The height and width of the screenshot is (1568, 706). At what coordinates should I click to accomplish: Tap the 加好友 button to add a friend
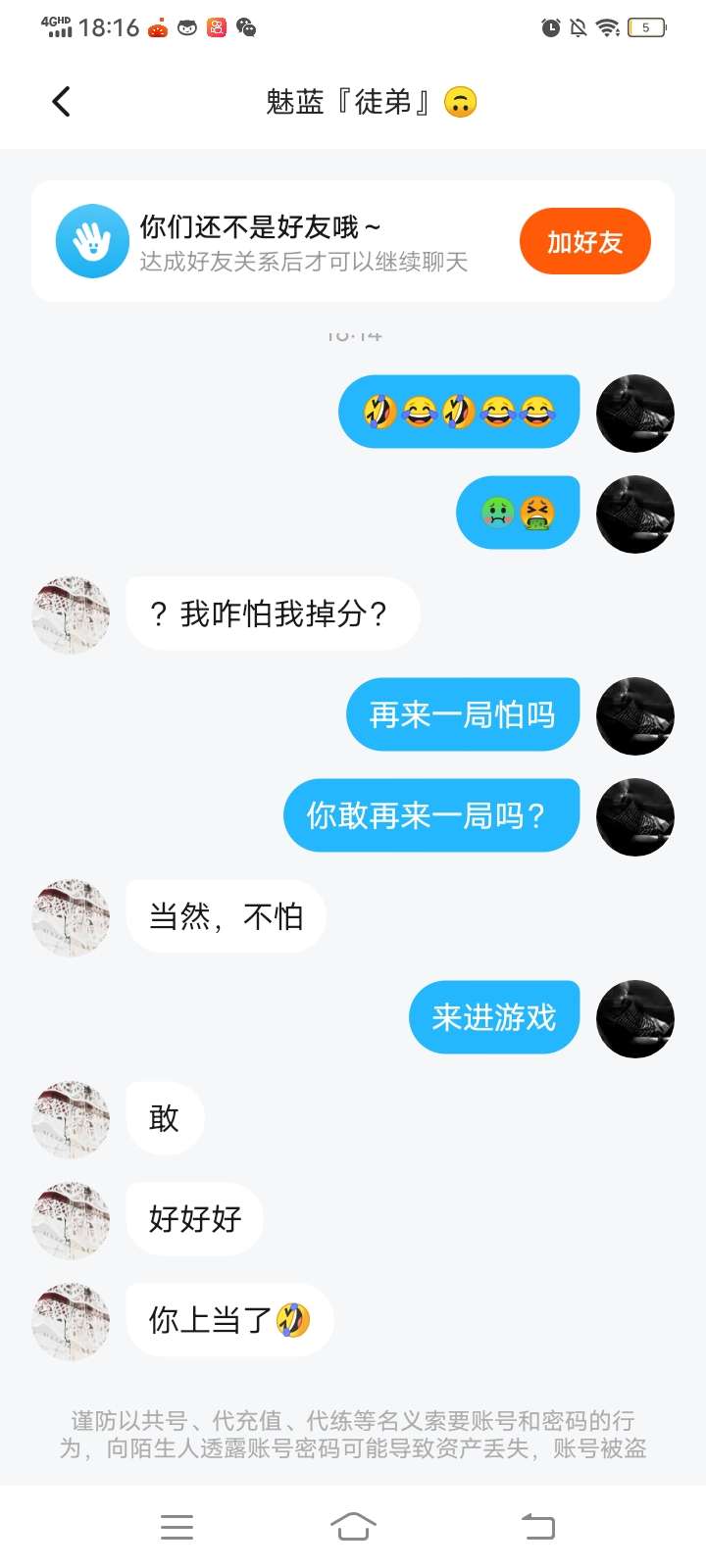coord(584,242)
